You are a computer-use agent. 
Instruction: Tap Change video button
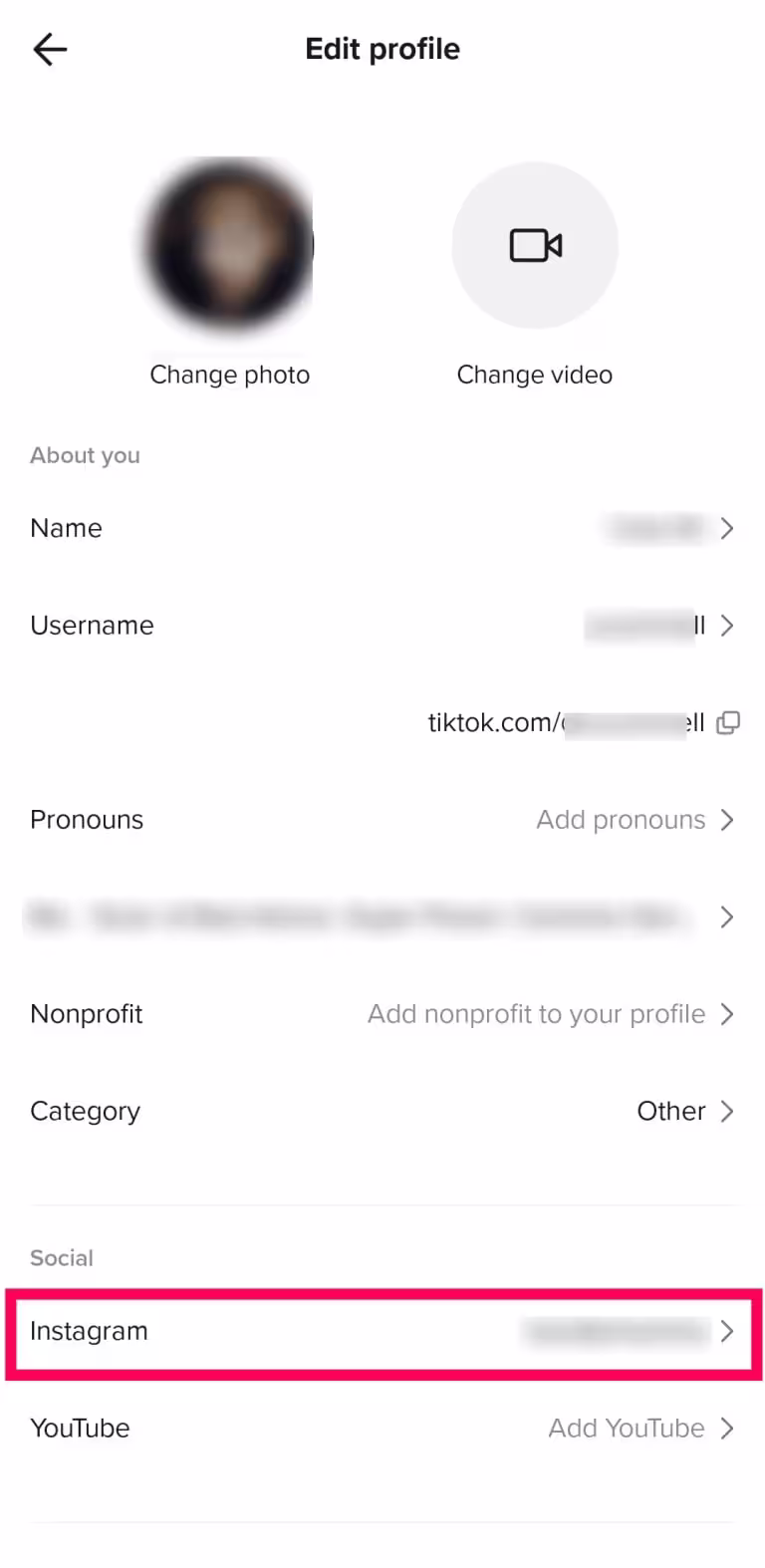535,246
